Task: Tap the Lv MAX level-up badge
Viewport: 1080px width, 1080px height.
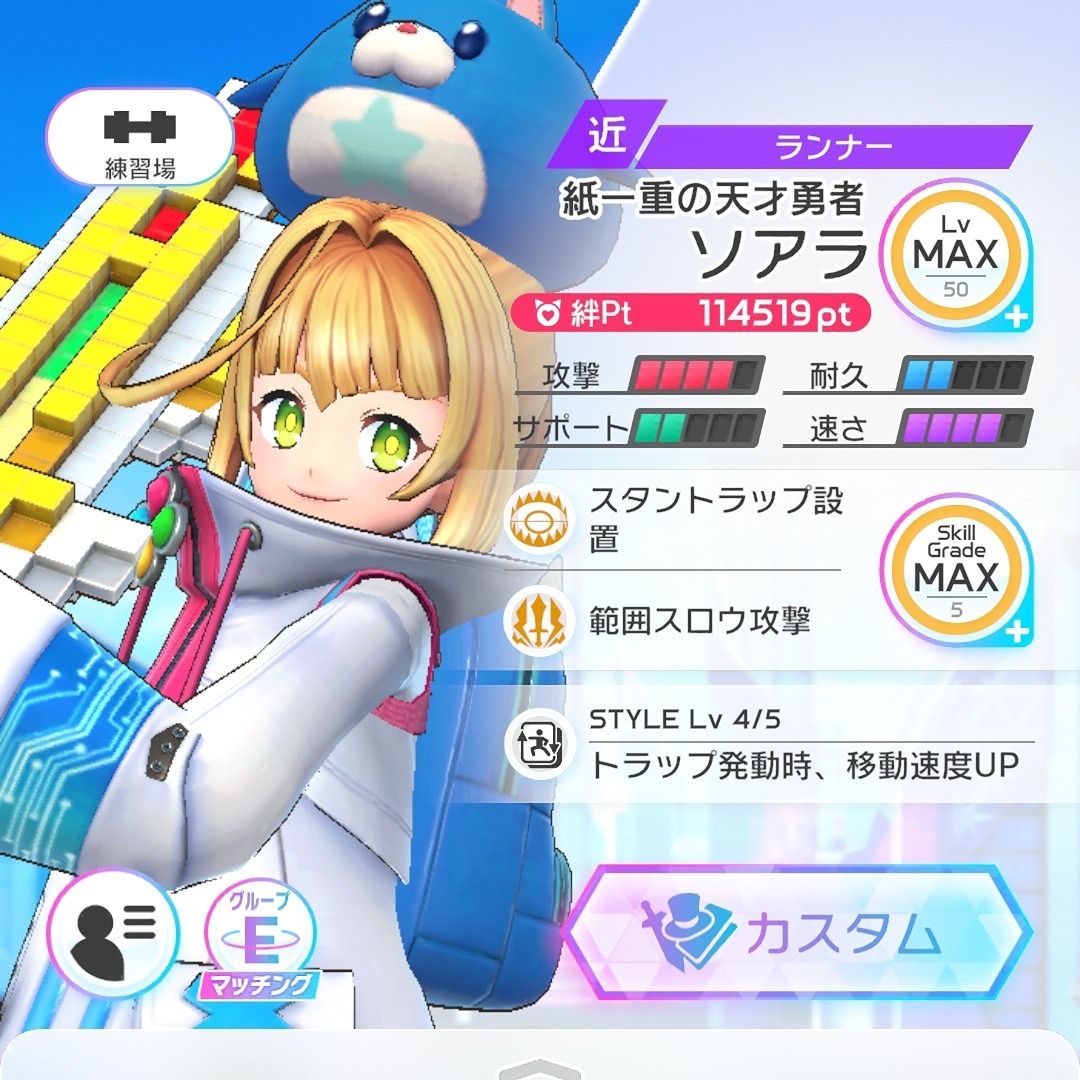Action: coord(955,255)
